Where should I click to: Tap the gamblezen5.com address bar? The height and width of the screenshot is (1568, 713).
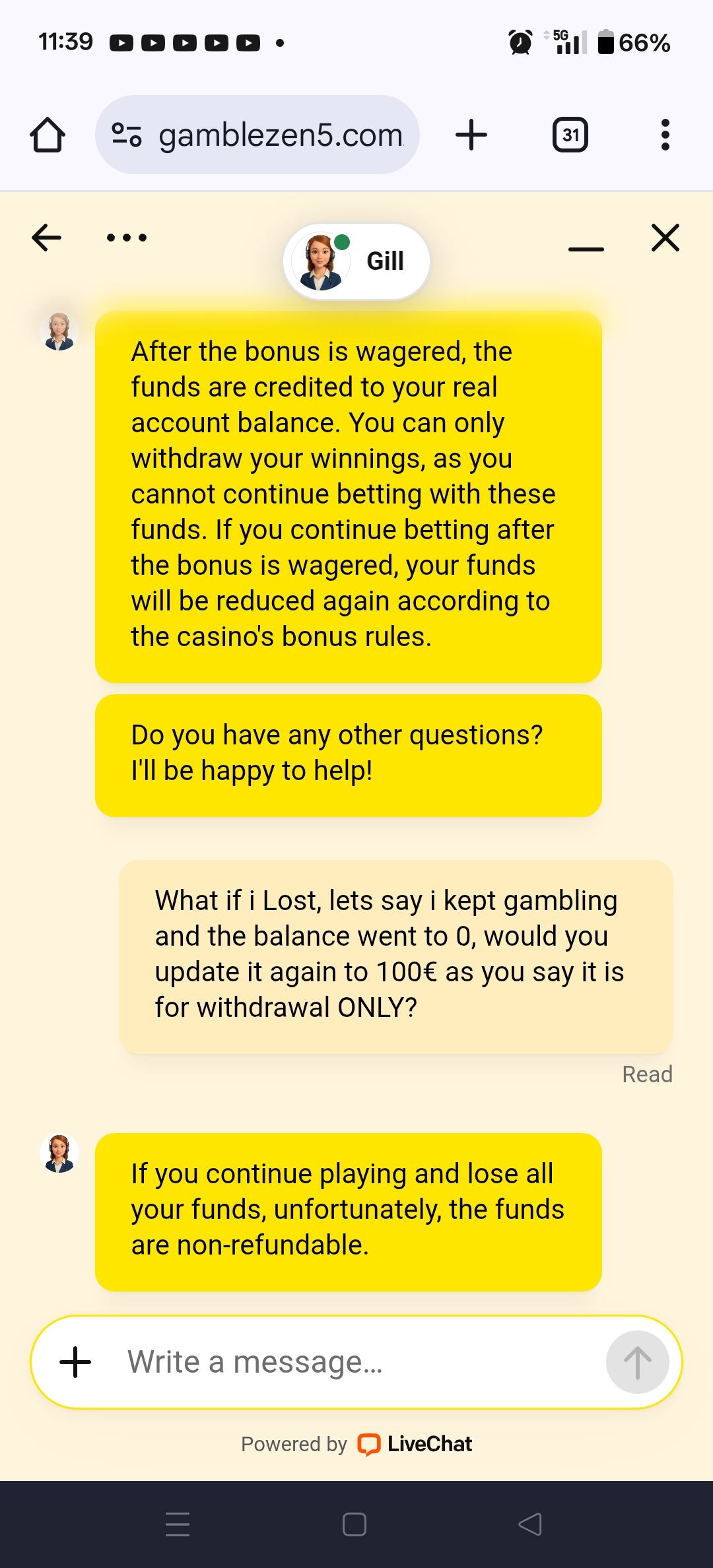257,135
